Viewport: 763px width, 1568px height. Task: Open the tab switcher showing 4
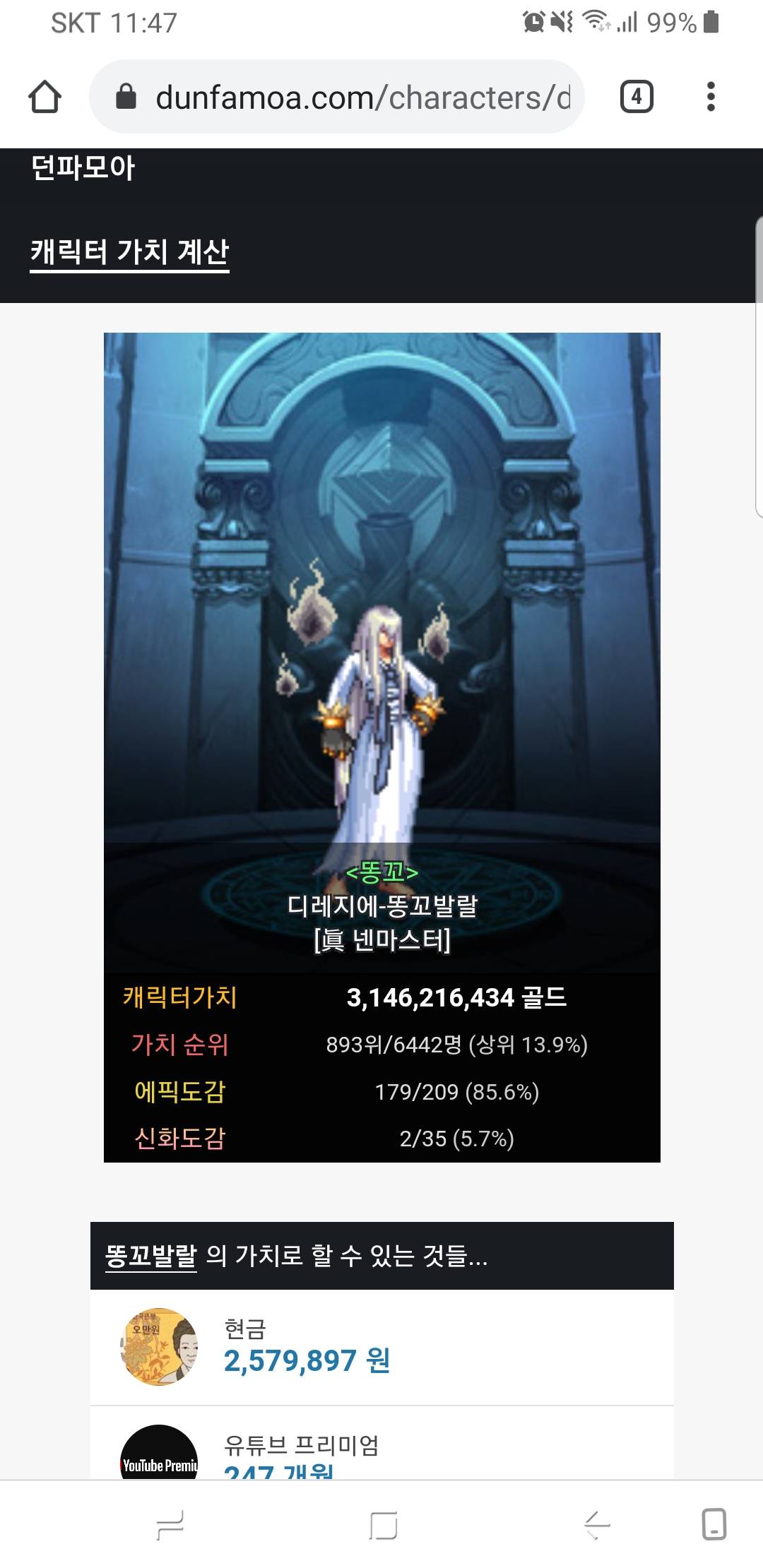point(636,97)
